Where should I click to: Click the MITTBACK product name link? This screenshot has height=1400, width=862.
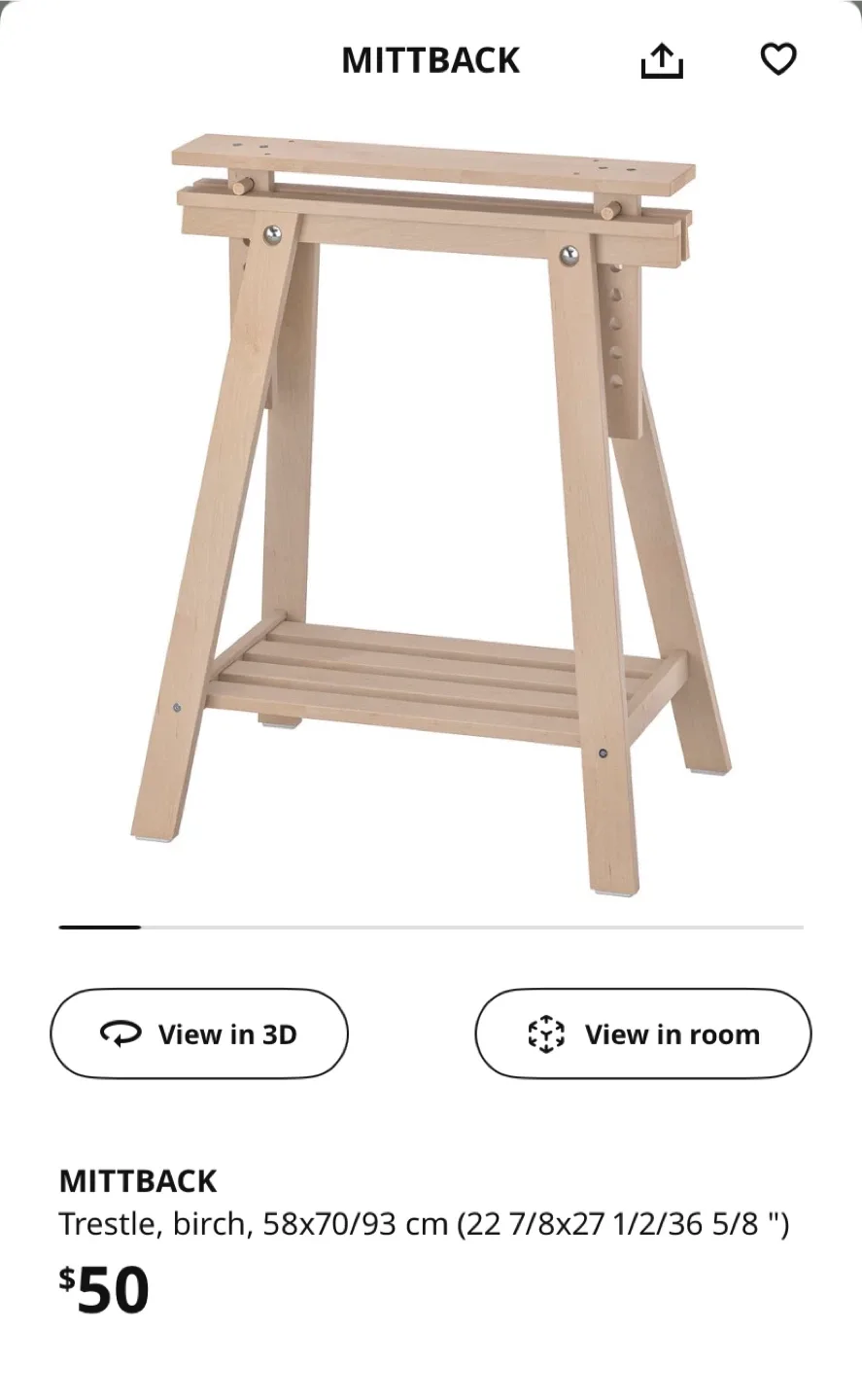[138, 1180]
